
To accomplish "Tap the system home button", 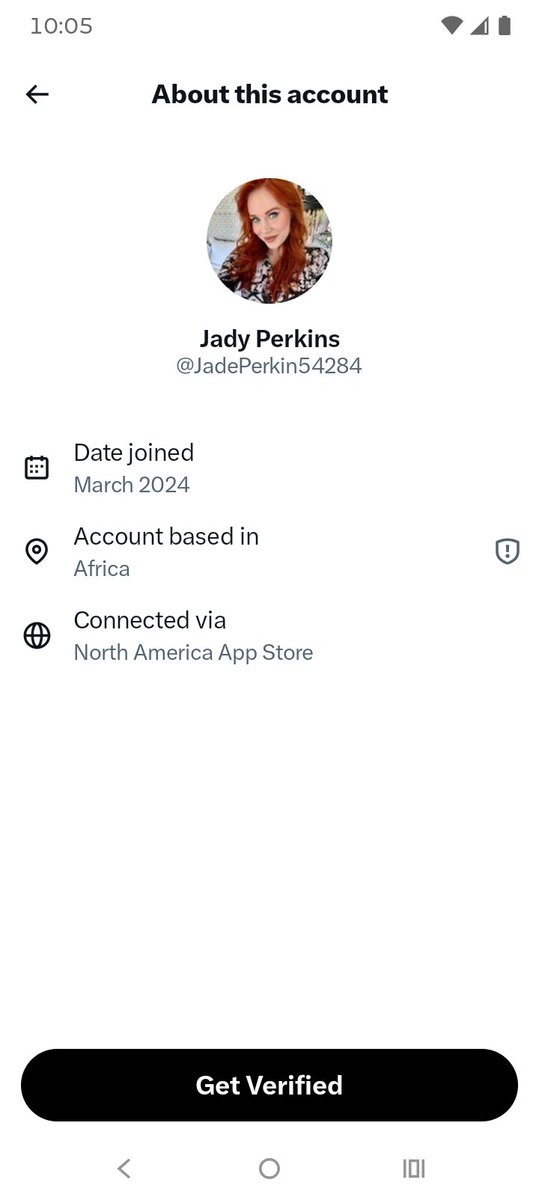I will point(269,1168).
